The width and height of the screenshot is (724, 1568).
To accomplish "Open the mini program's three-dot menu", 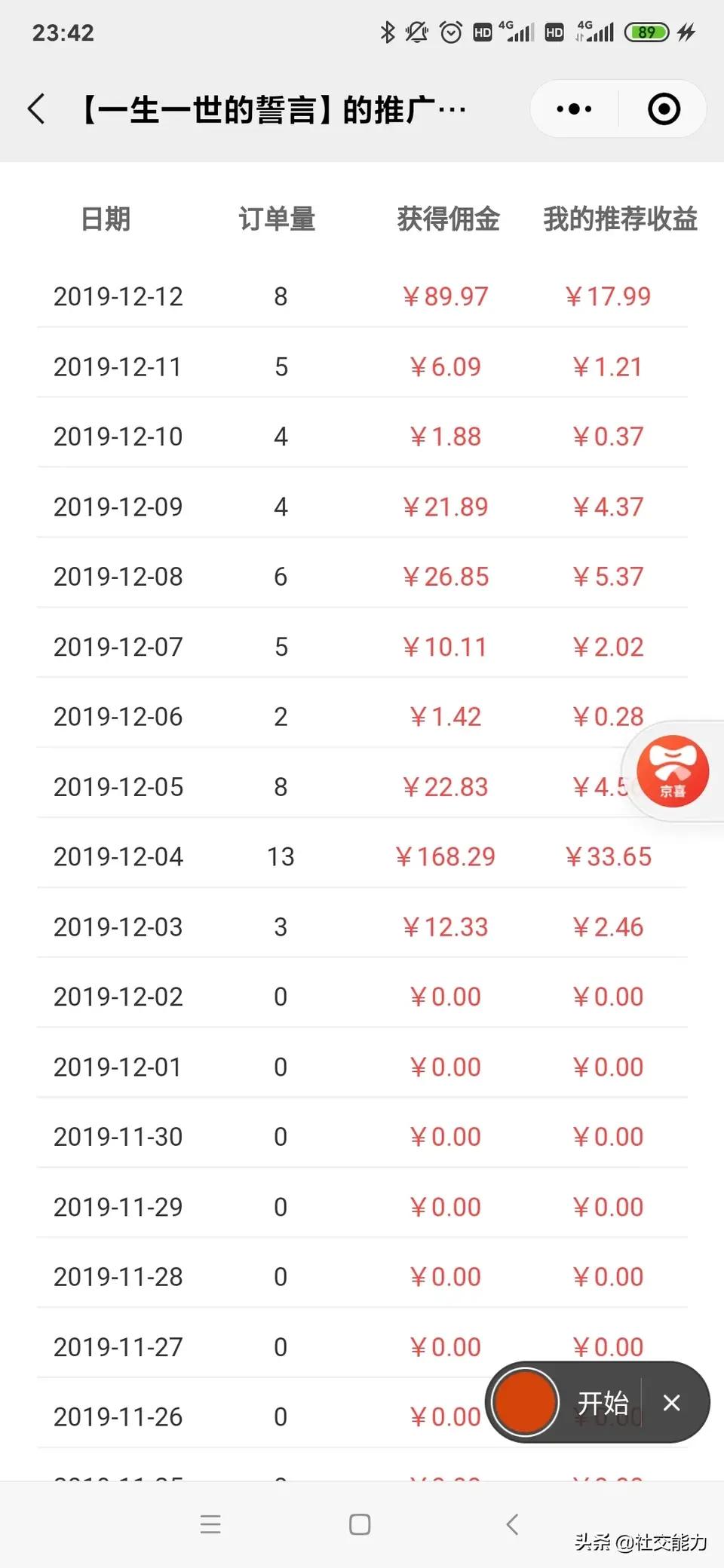I will click(574, 109).
